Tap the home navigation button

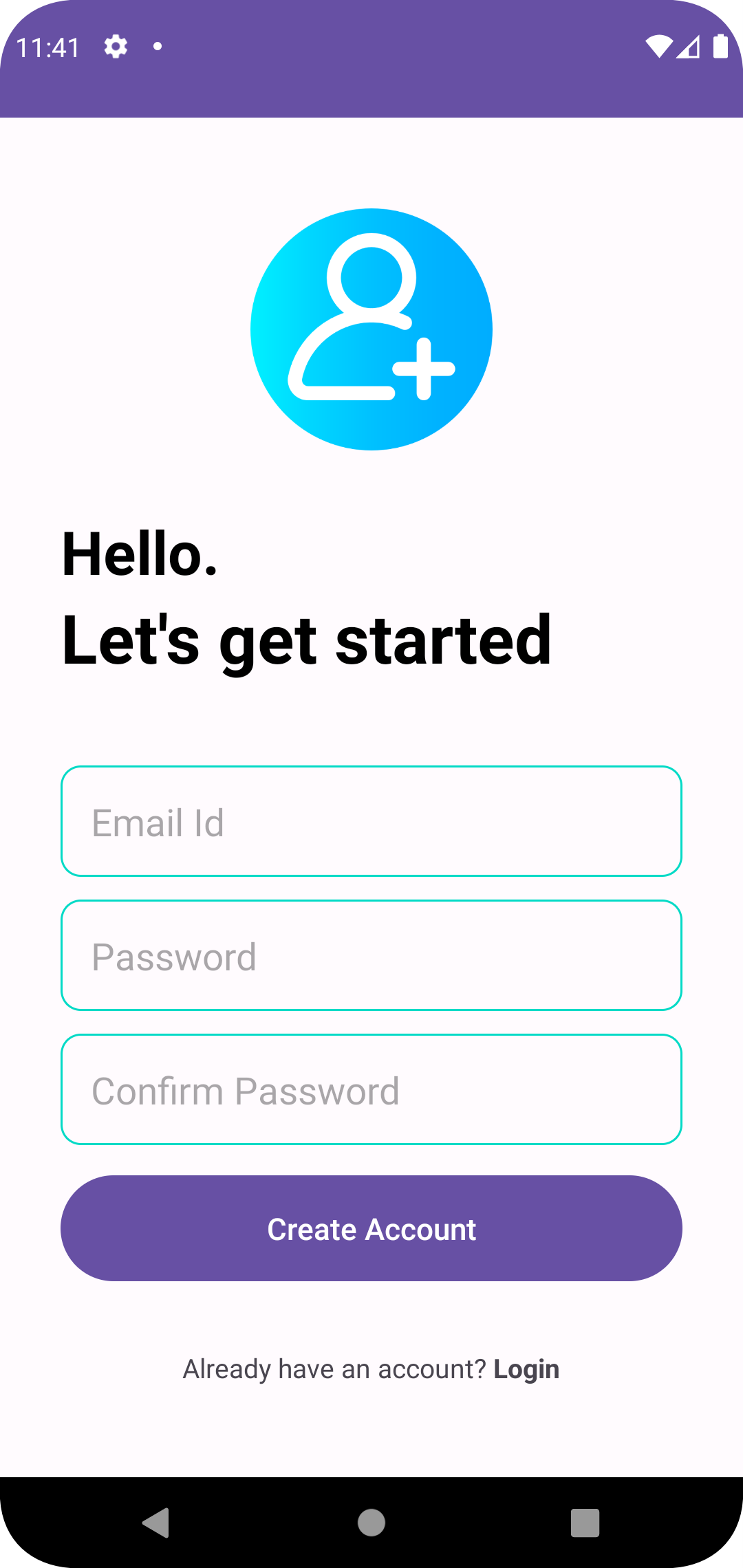point(371,1521)
